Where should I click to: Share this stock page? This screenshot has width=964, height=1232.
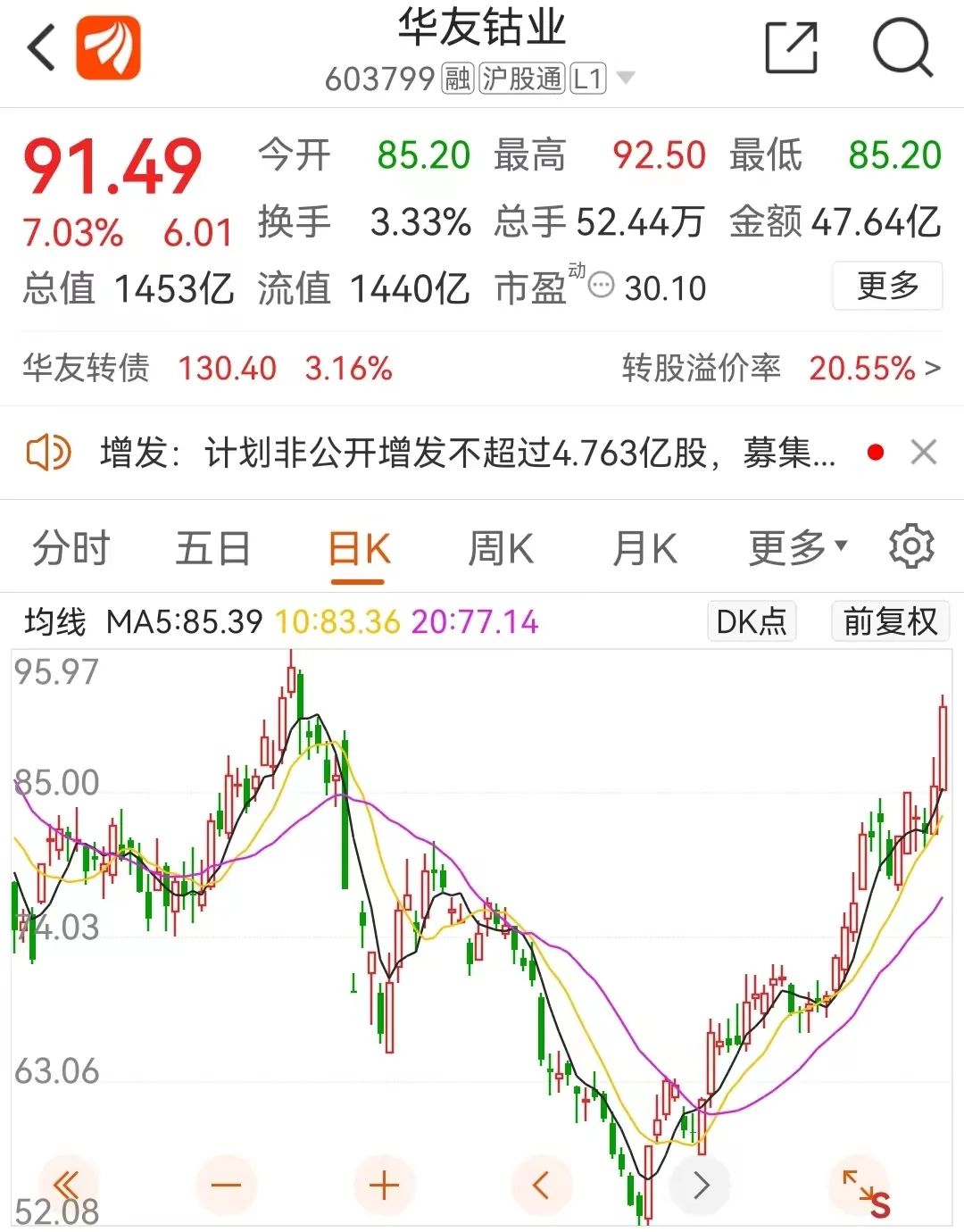[792, 48]
